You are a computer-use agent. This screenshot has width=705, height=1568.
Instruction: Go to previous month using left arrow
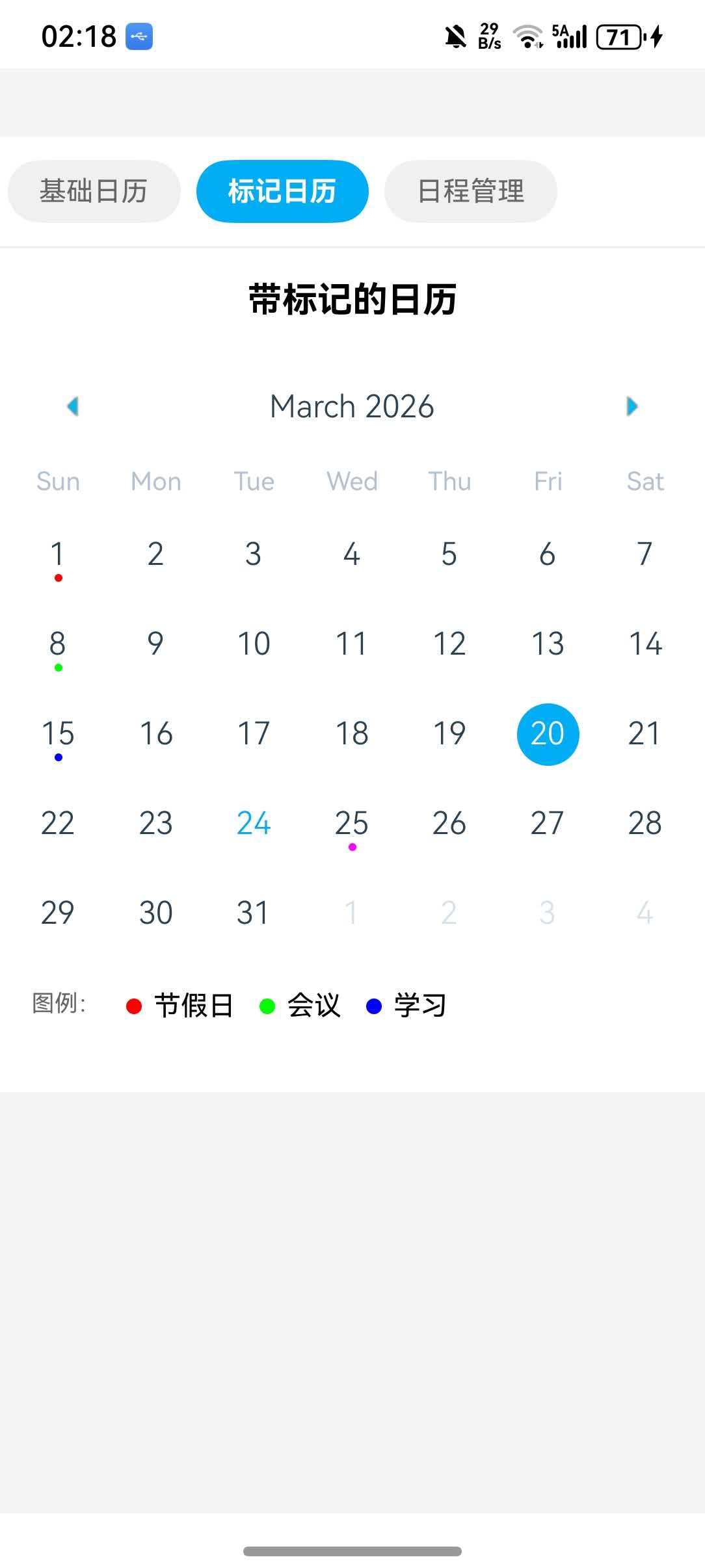(x=73, y=405)
